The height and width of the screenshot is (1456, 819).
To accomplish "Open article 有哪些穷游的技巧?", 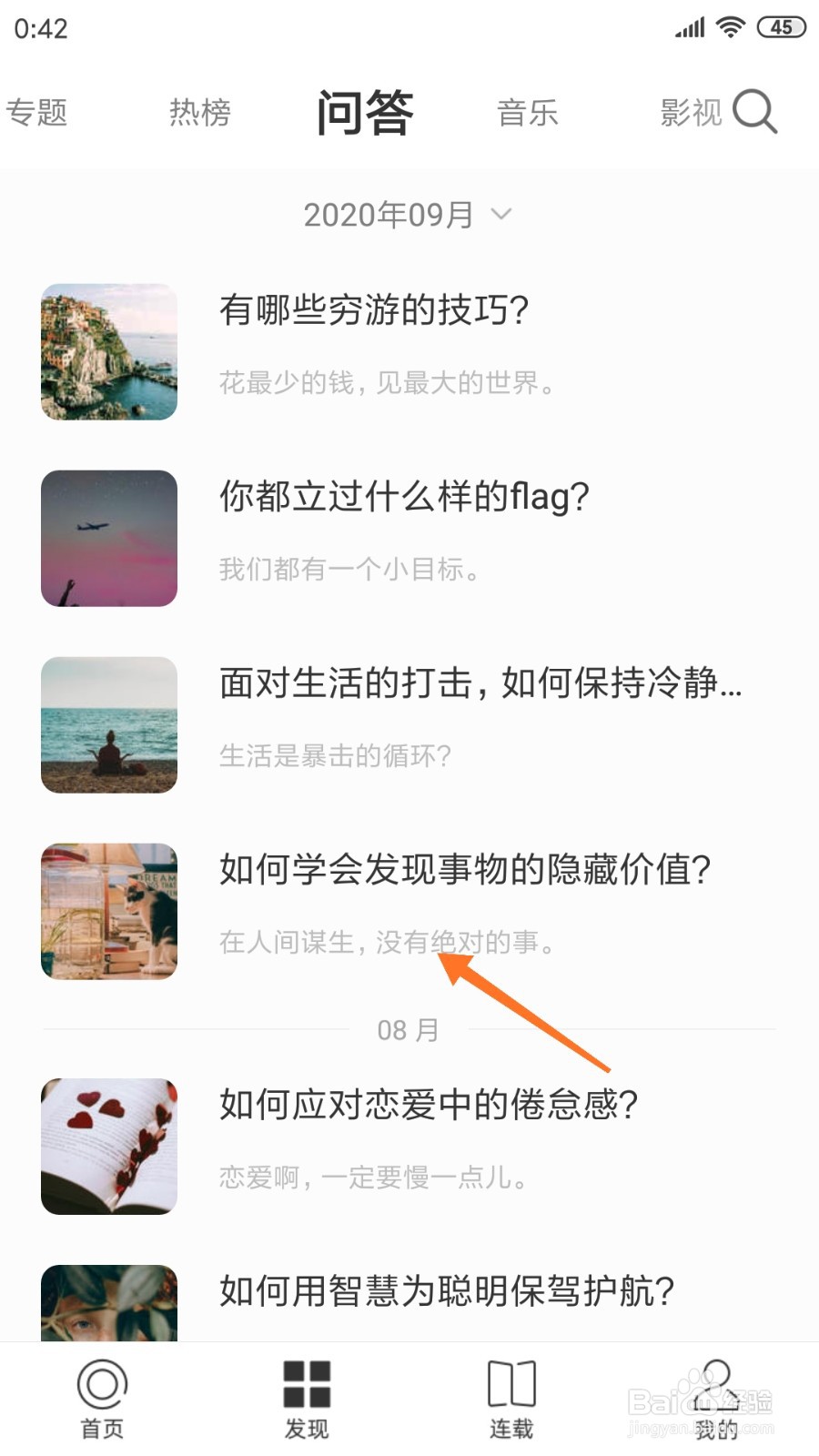I will (374, 310).
